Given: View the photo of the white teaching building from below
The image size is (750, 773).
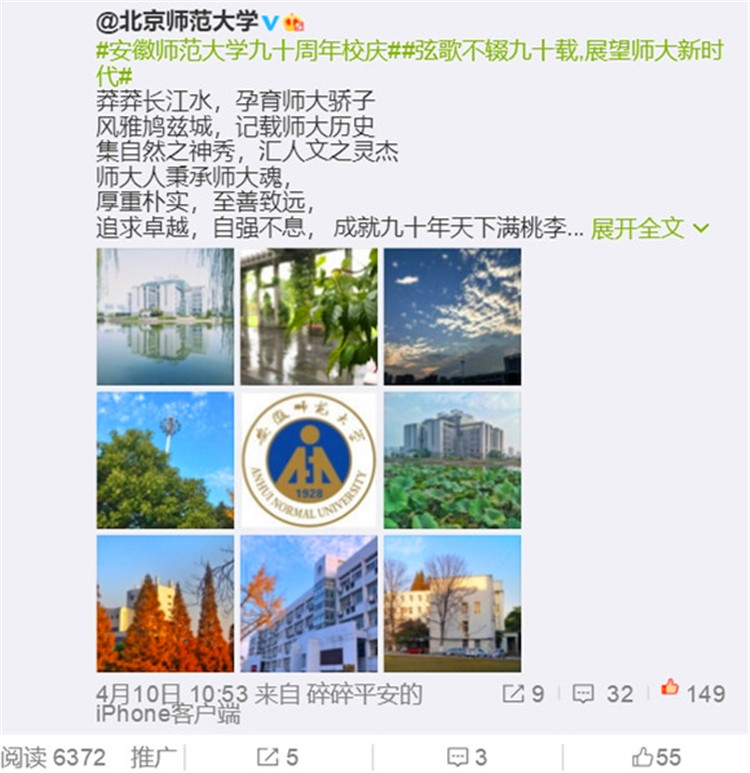Looking at the screenshot, I should click(309, 603).
